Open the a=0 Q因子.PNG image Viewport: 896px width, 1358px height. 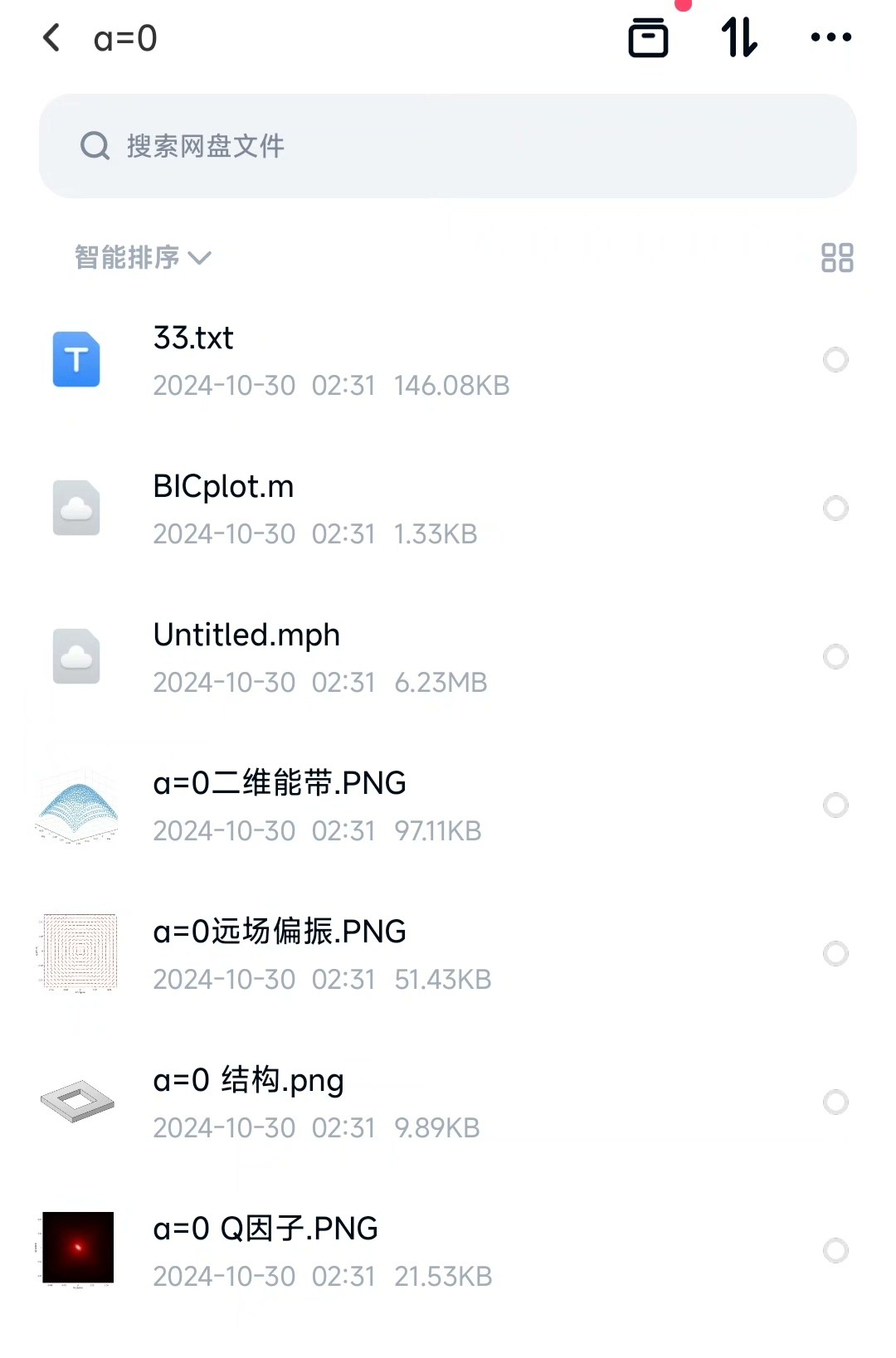point(332,1251)
